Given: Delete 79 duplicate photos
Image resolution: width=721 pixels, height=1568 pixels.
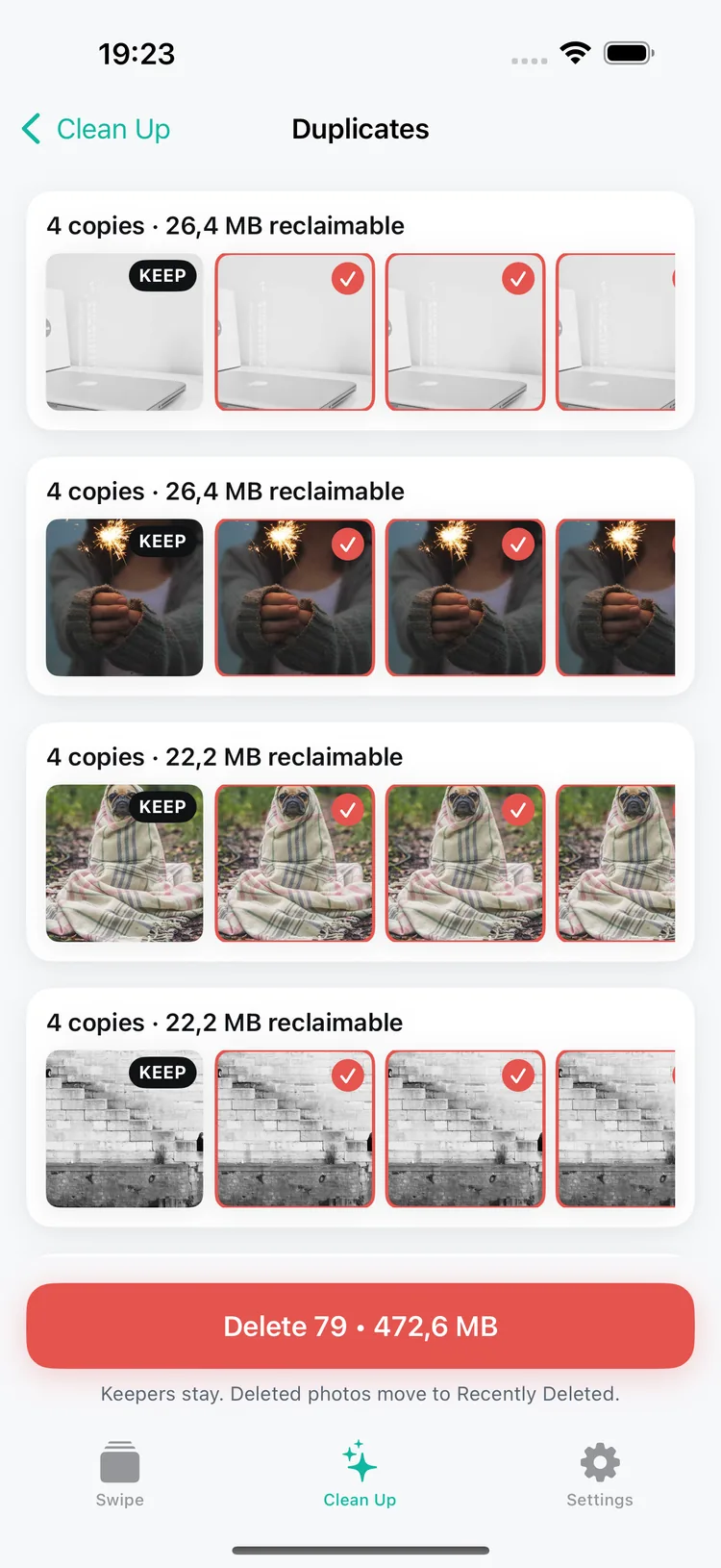Looking at the screenshot, I should 360,1326.
